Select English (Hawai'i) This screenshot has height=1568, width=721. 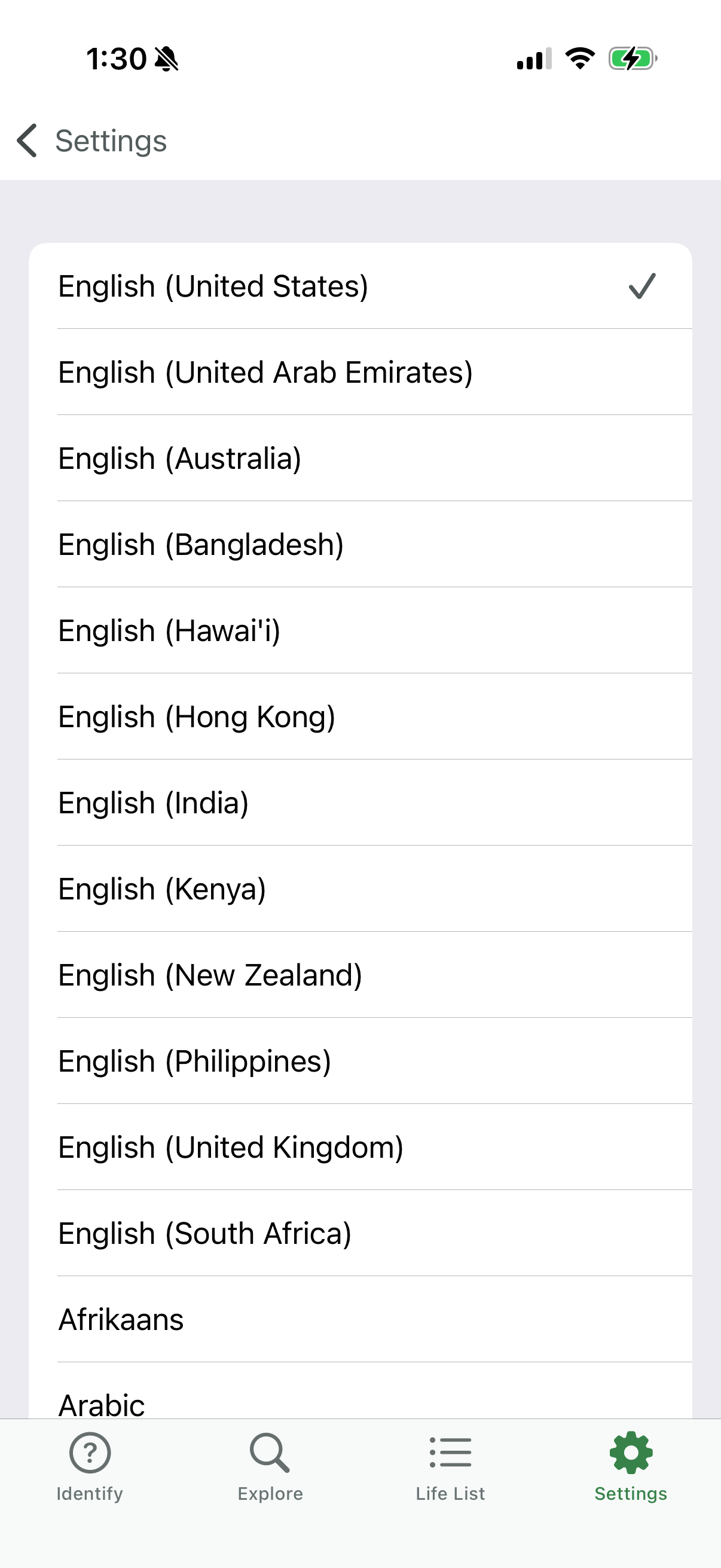(359, 630)
